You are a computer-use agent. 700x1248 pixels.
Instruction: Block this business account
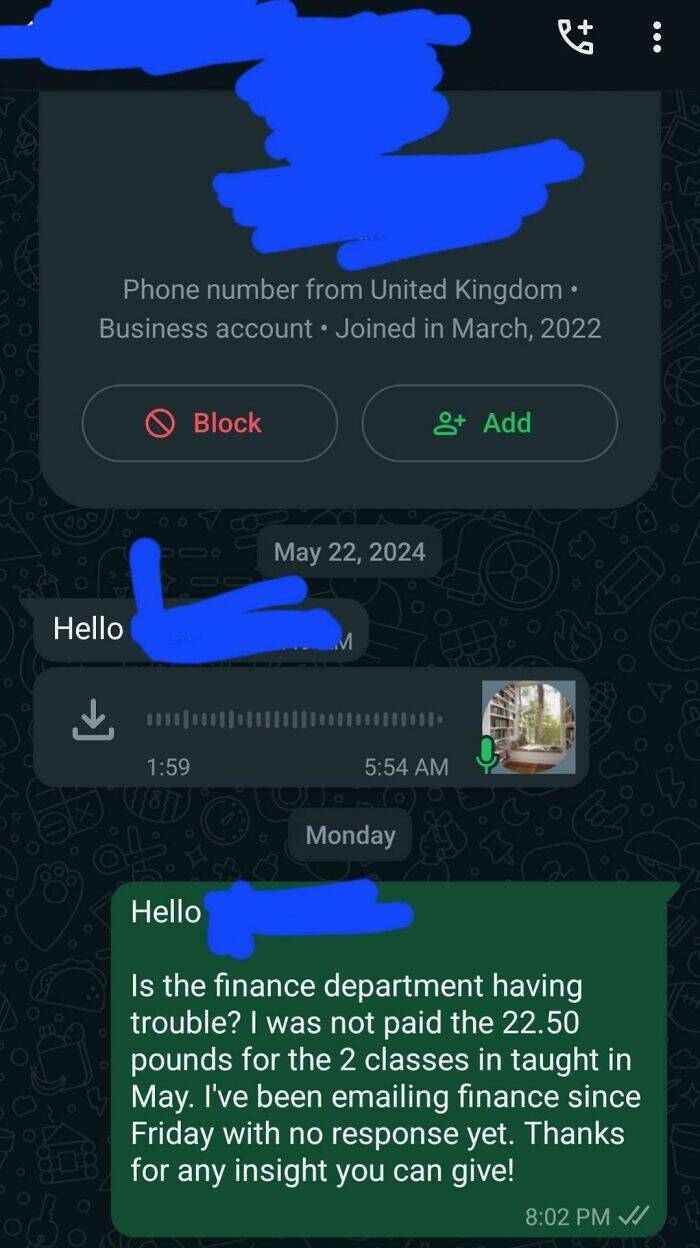(x=209, y=423)
